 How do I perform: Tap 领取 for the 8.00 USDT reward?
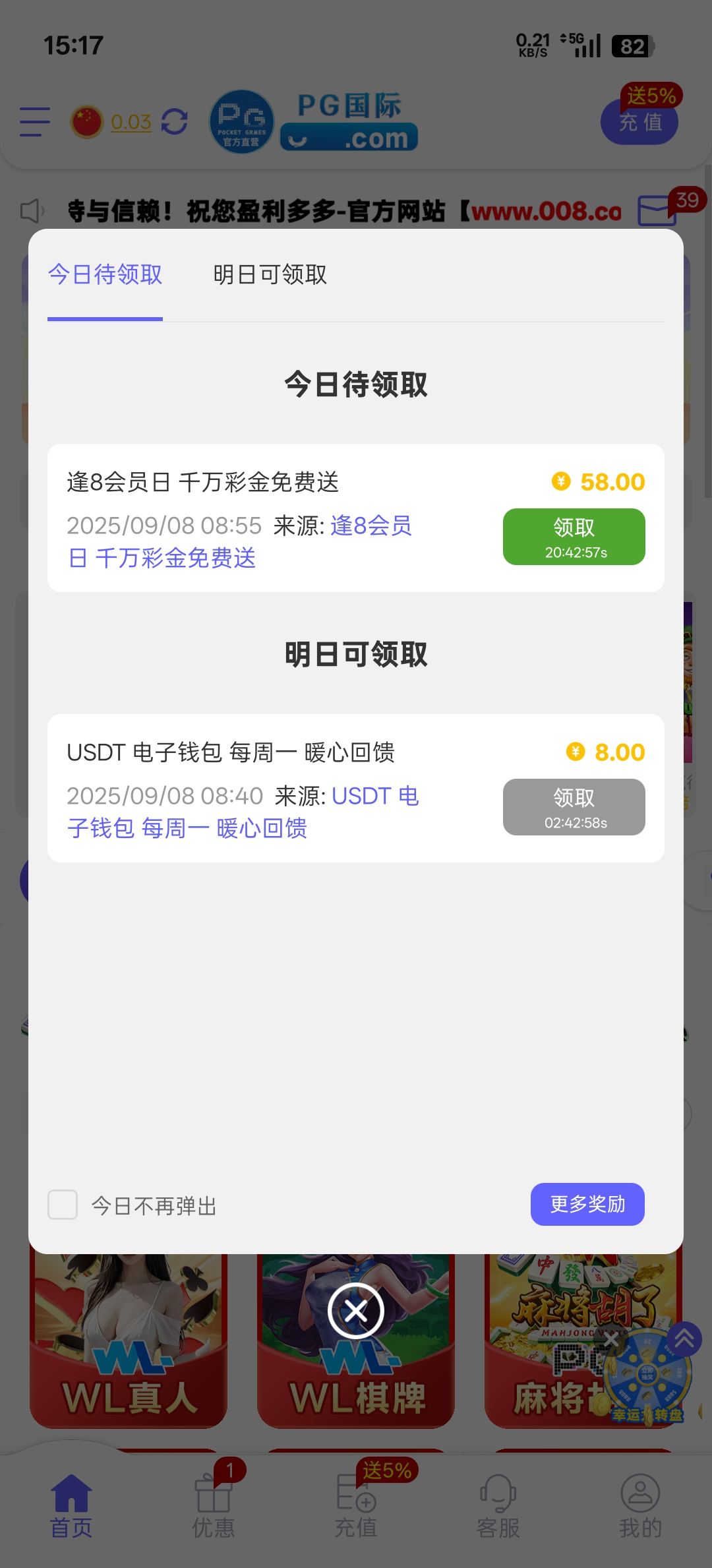[x=574, y=806]
